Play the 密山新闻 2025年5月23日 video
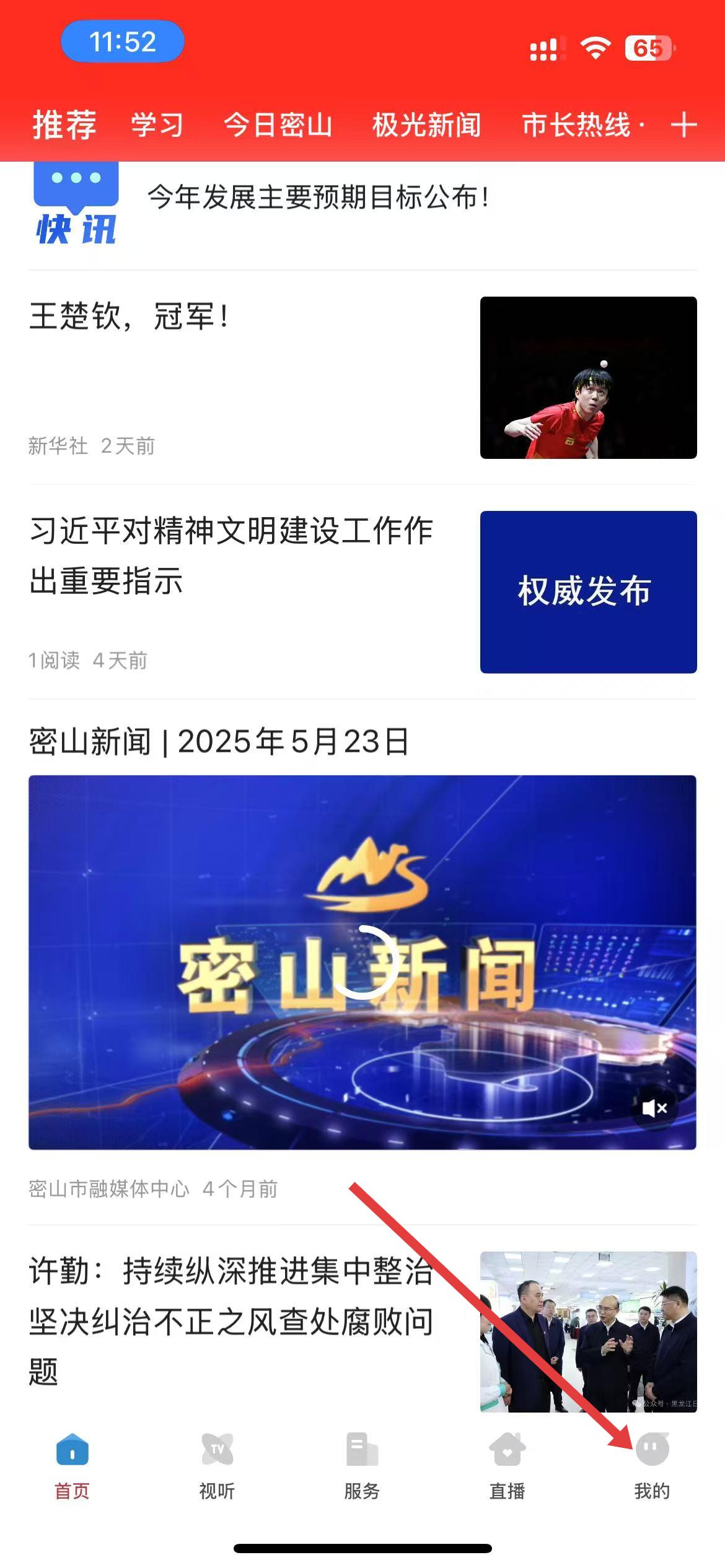725x1568 pixels. (362, 962)
